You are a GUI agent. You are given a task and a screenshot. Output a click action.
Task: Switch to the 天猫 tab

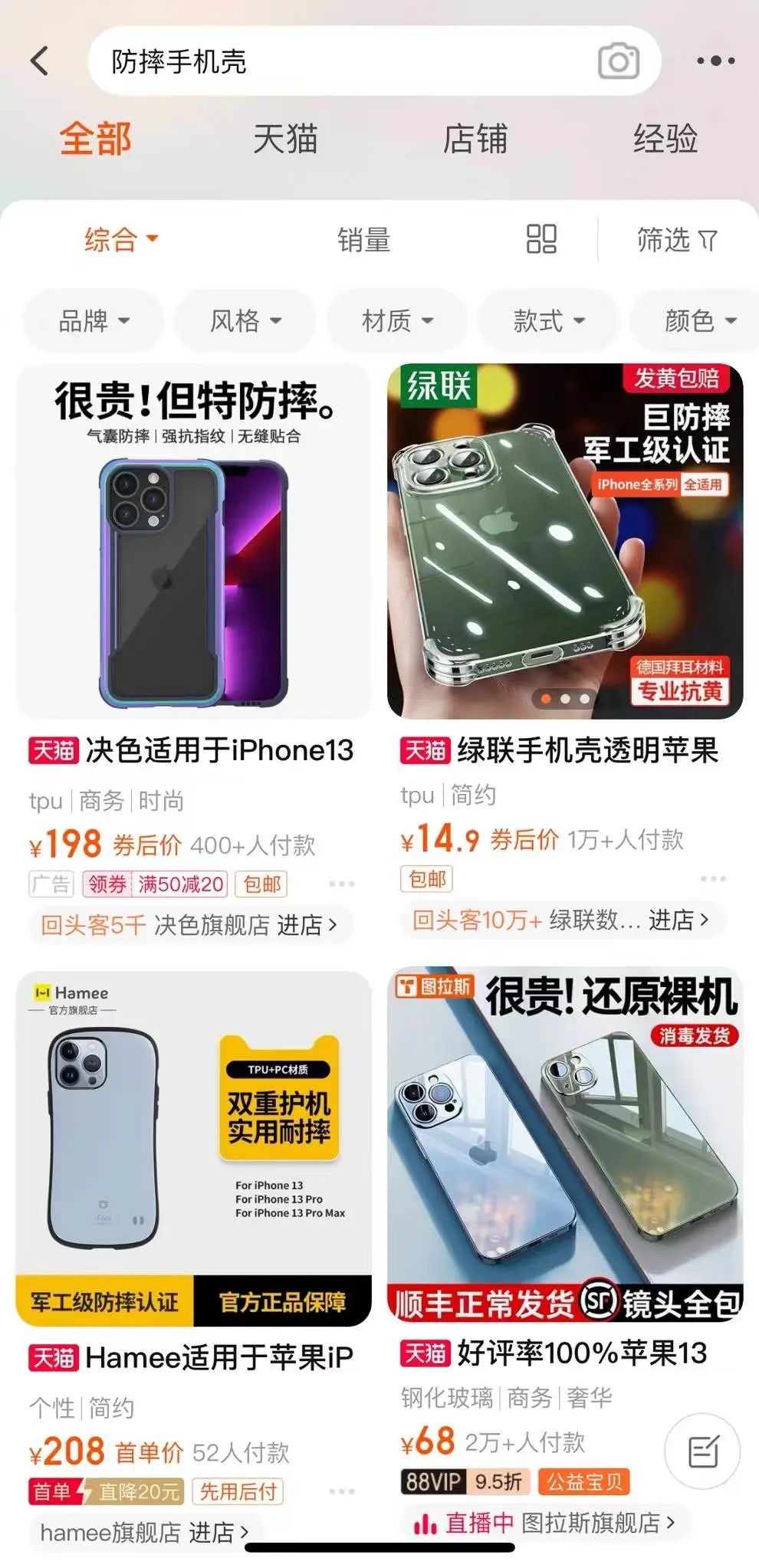click(x=285, y=139)
